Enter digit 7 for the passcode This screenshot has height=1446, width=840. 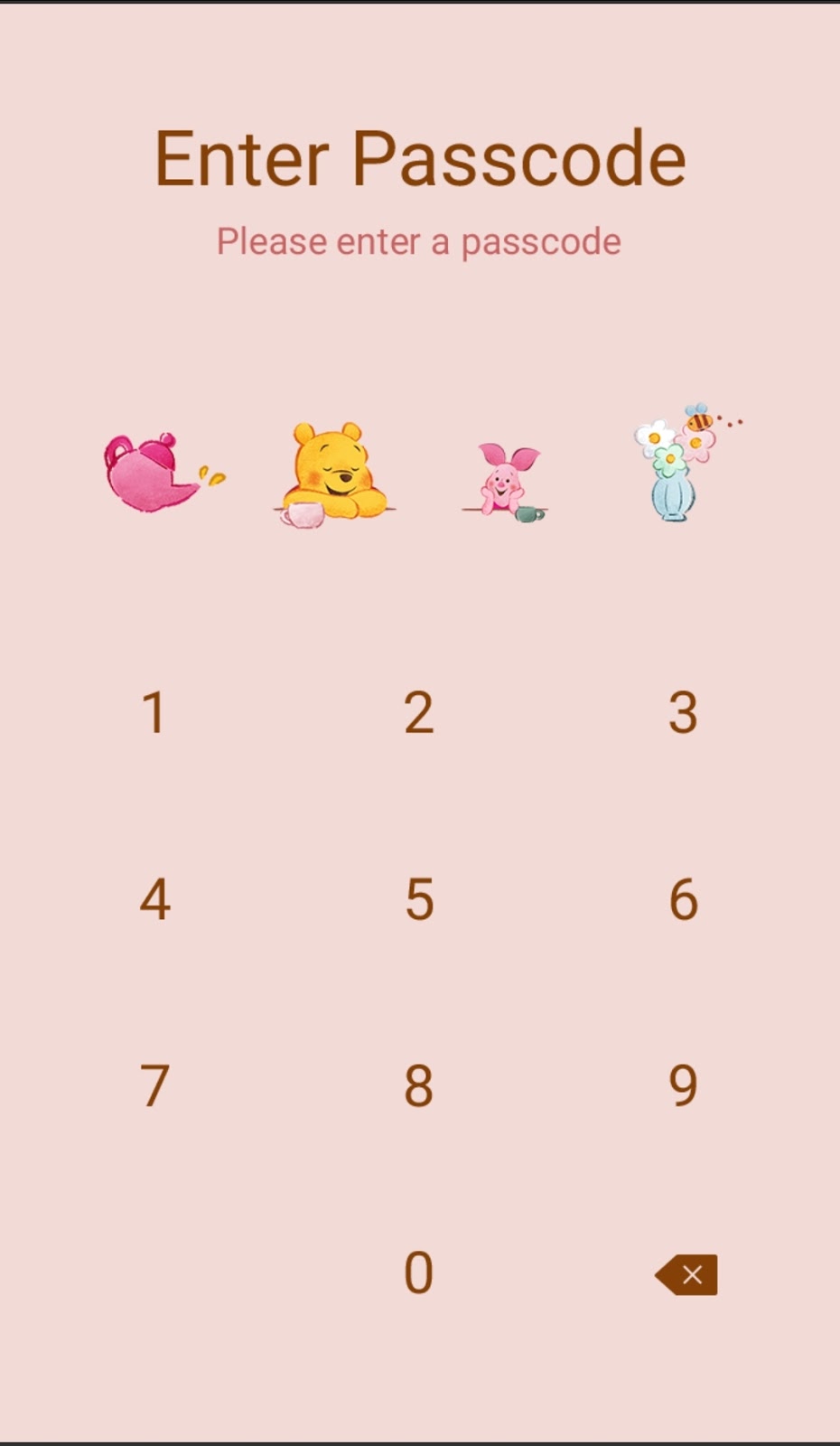tap(154, 1085)
